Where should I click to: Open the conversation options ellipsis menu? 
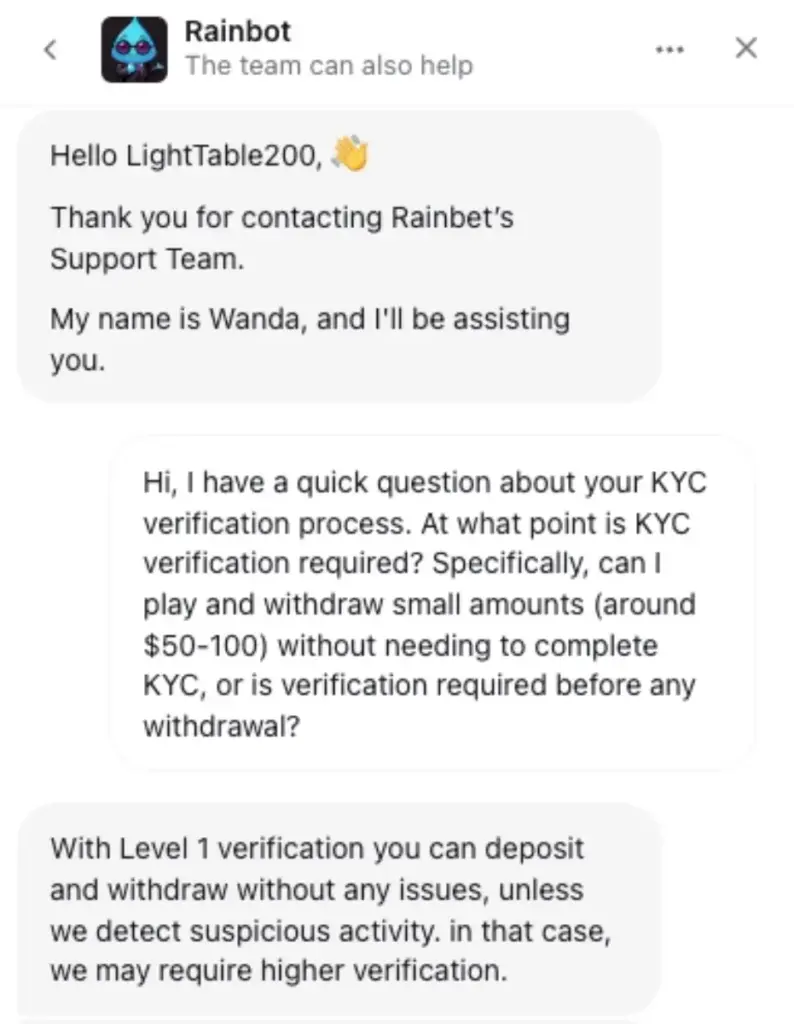(669, 48)
